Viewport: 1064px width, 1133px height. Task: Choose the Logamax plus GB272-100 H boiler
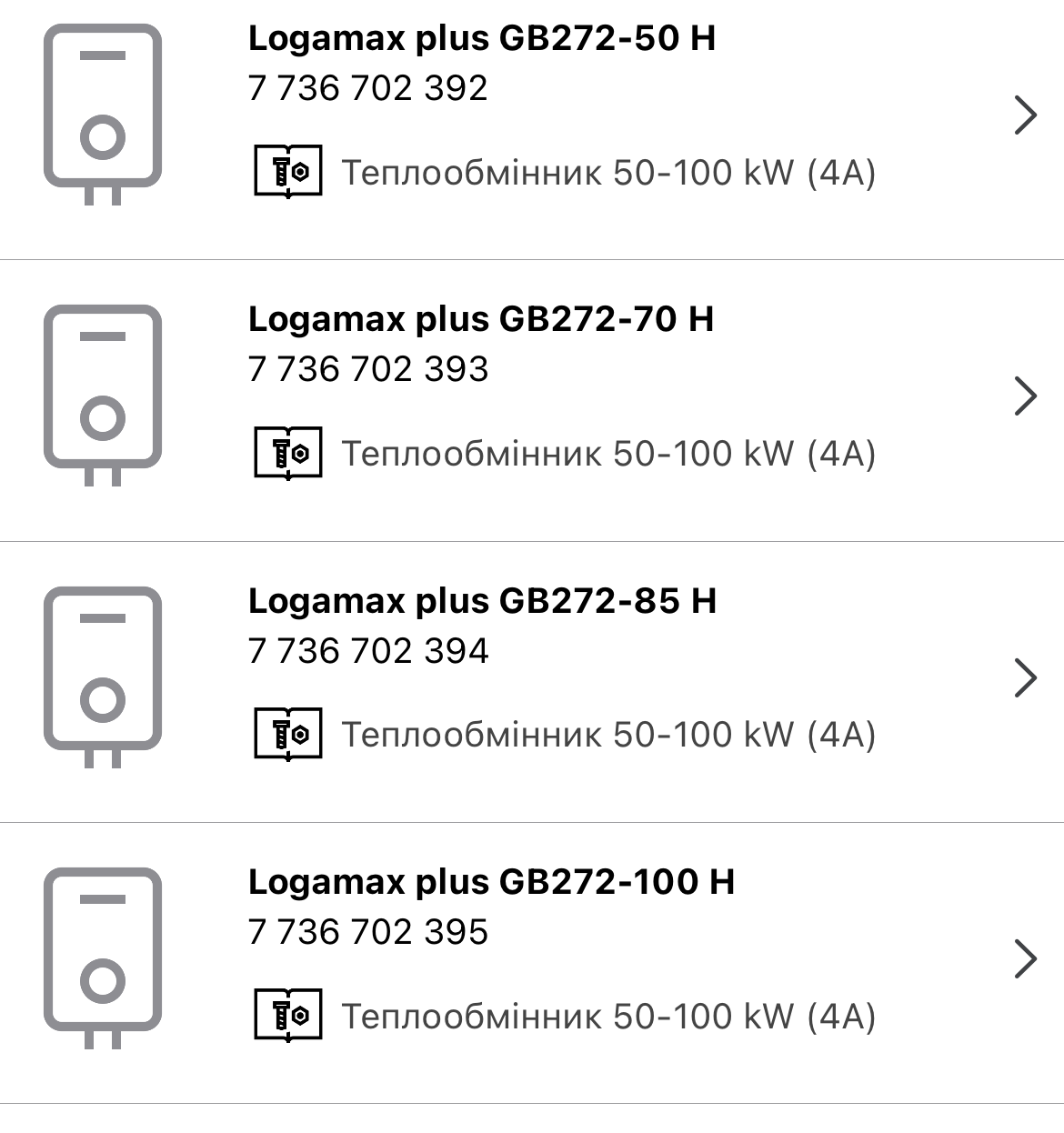(532, 963)
